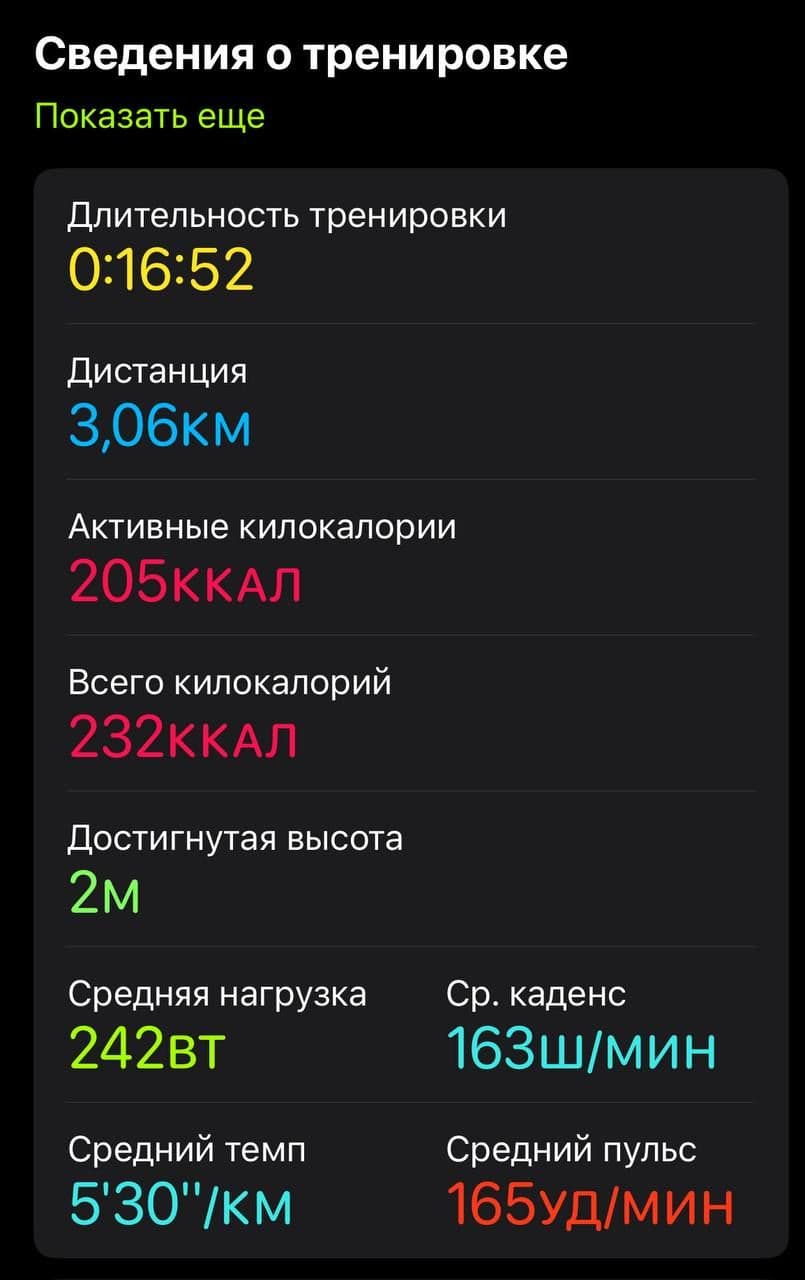
Task: Click the Средняя нагрузка label
Action: click(217, 994)
